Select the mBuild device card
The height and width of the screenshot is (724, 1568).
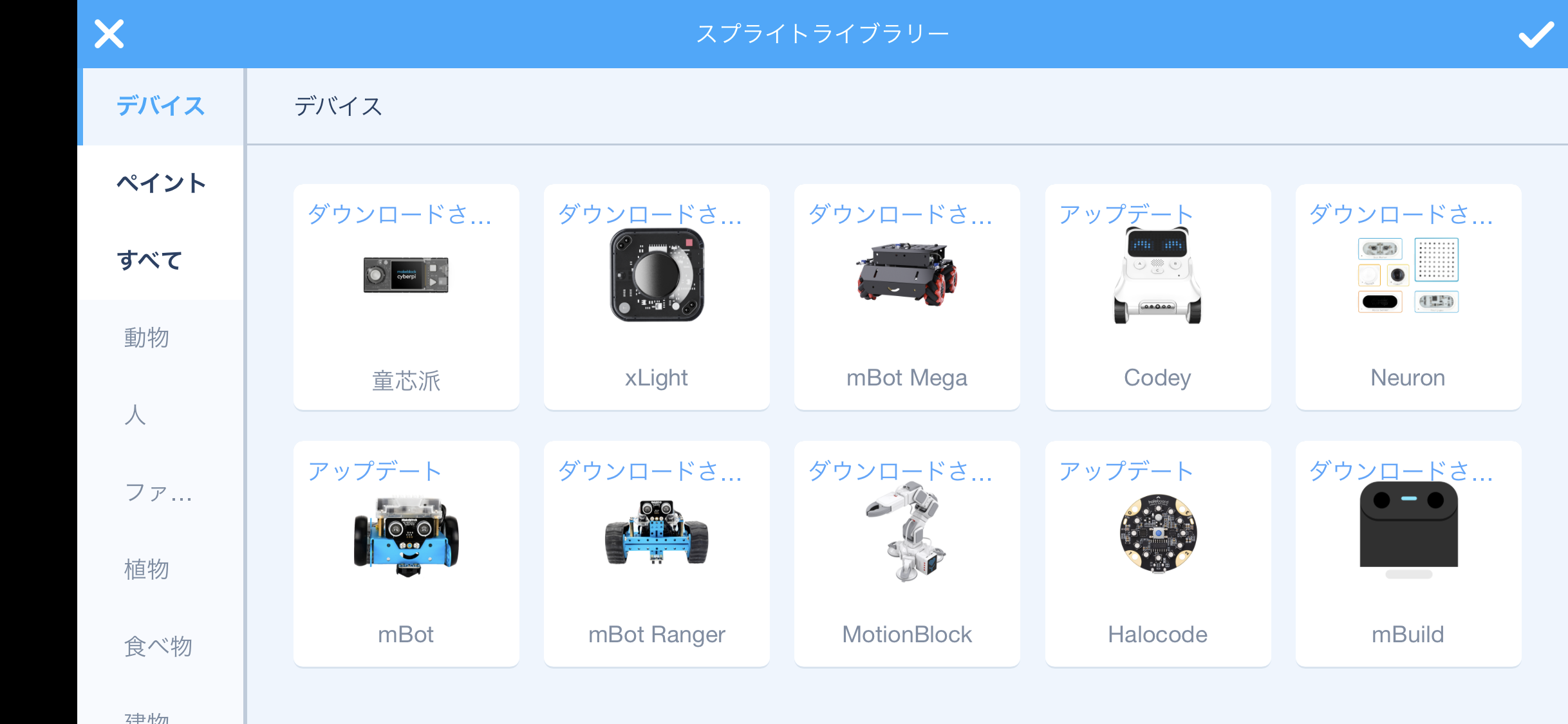pos(1408,553)
